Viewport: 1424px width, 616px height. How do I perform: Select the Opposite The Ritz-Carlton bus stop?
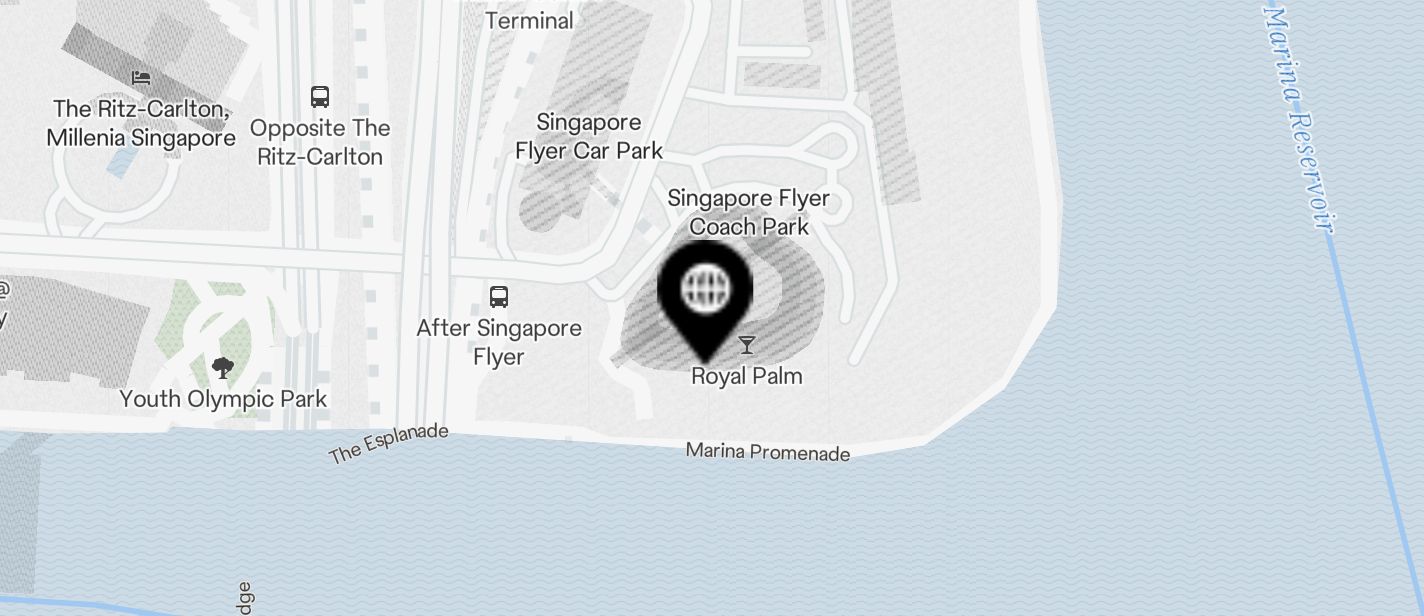point(320,97)
